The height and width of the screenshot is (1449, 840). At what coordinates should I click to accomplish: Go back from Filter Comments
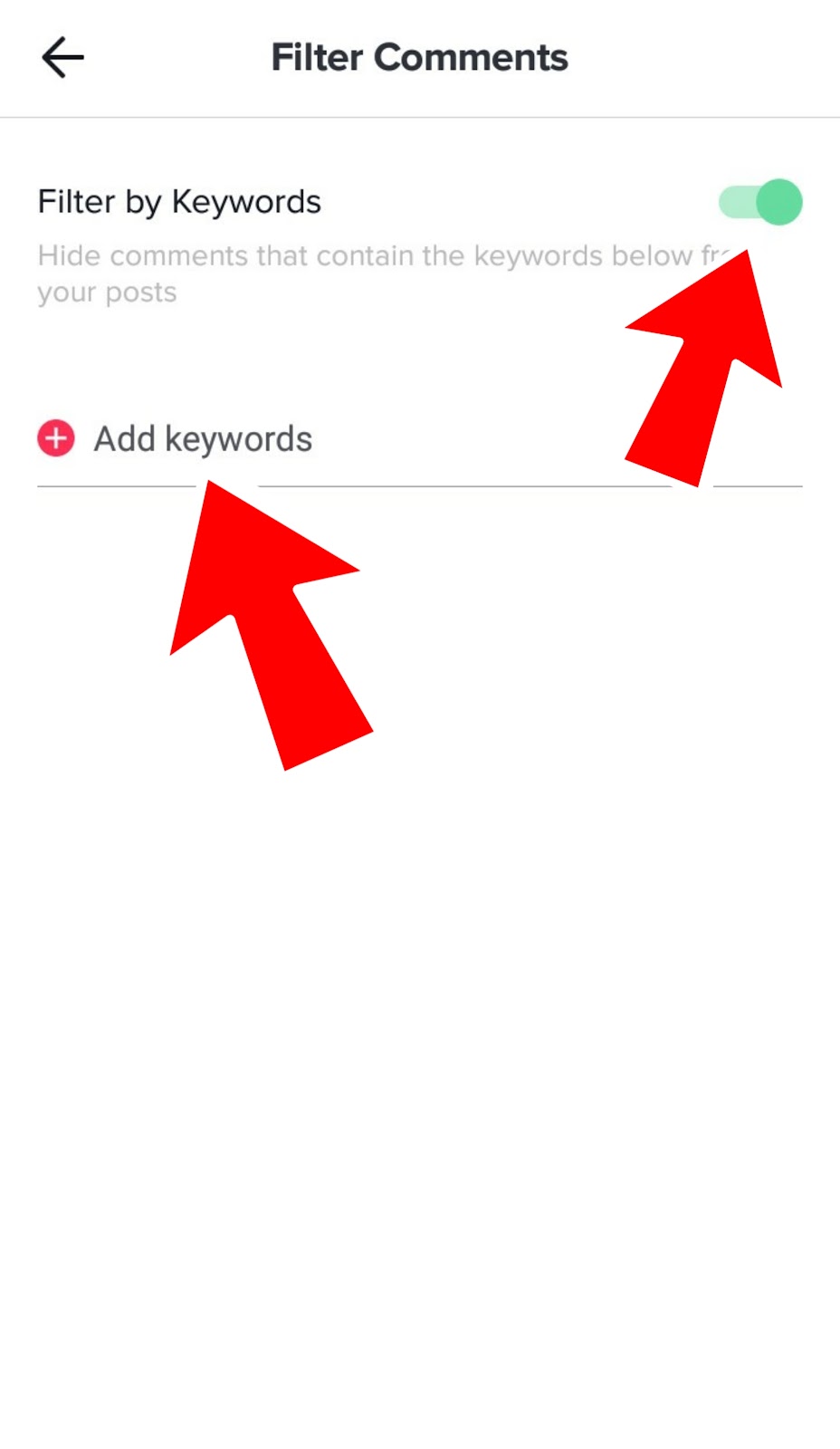click(62, 58)
